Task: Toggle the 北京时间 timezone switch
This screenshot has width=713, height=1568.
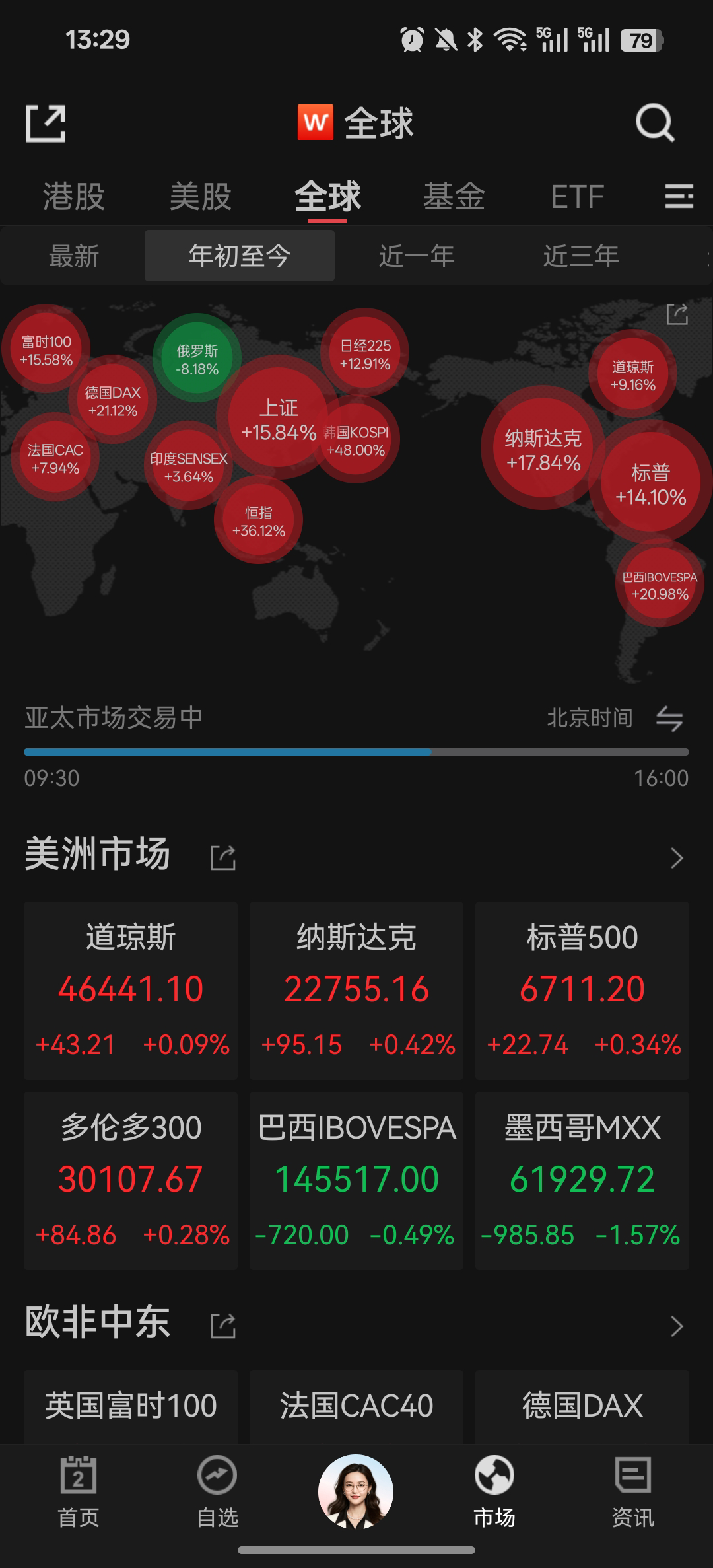Action: tap(669, 718)
